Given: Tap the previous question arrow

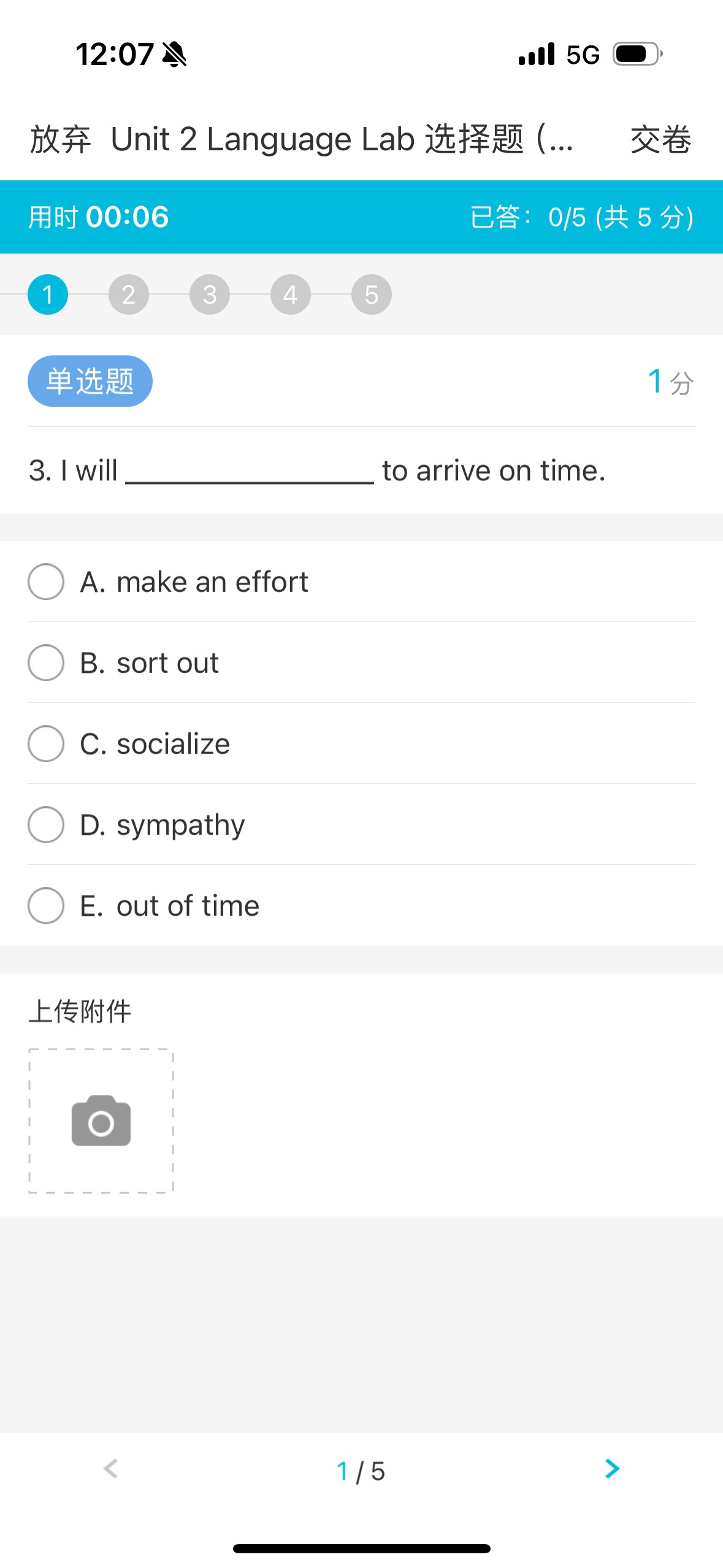Looking at the screenshot, I should pyautogui.click(x=111, y=1469).
